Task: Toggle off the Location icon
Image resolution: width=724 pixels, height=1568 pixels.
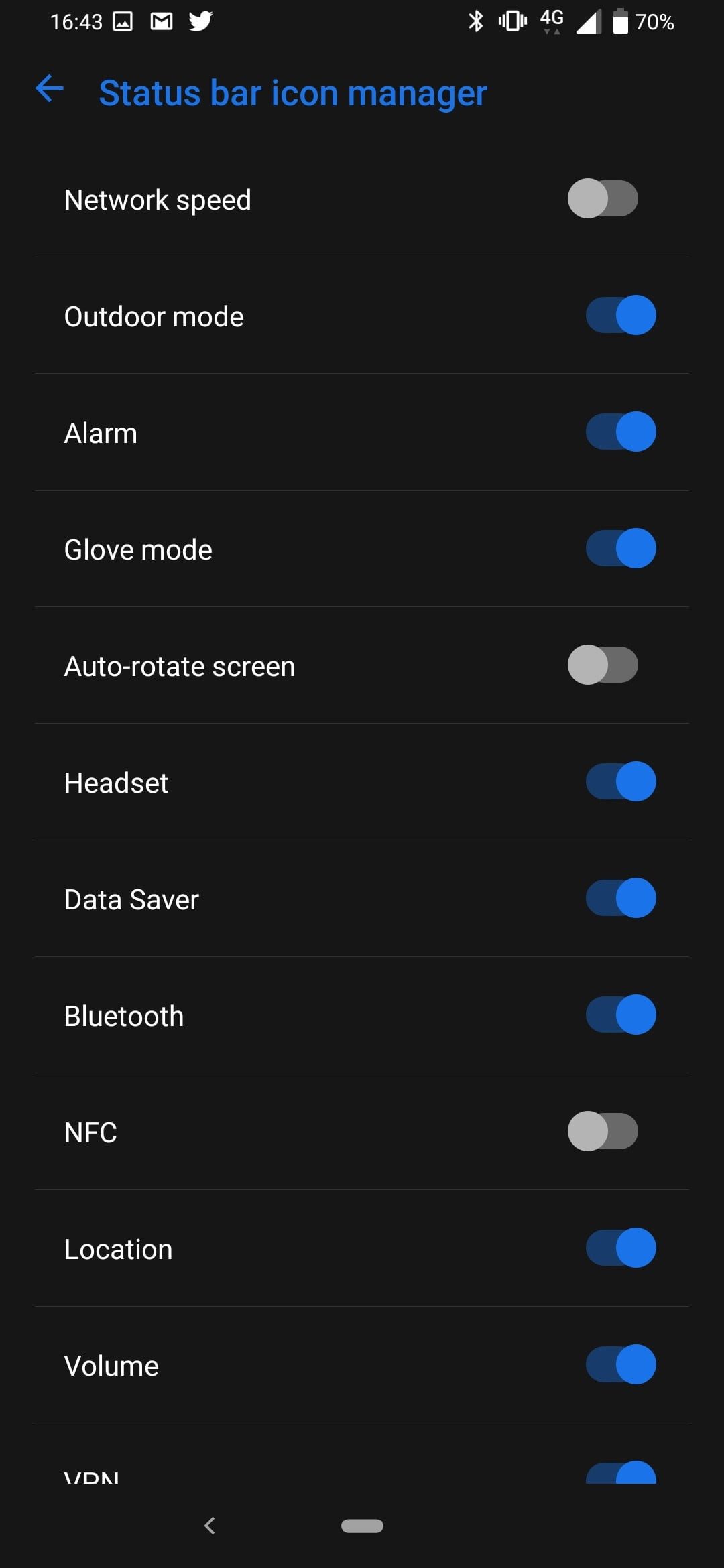Action: pyautogui.click(x=621, y=1248)
